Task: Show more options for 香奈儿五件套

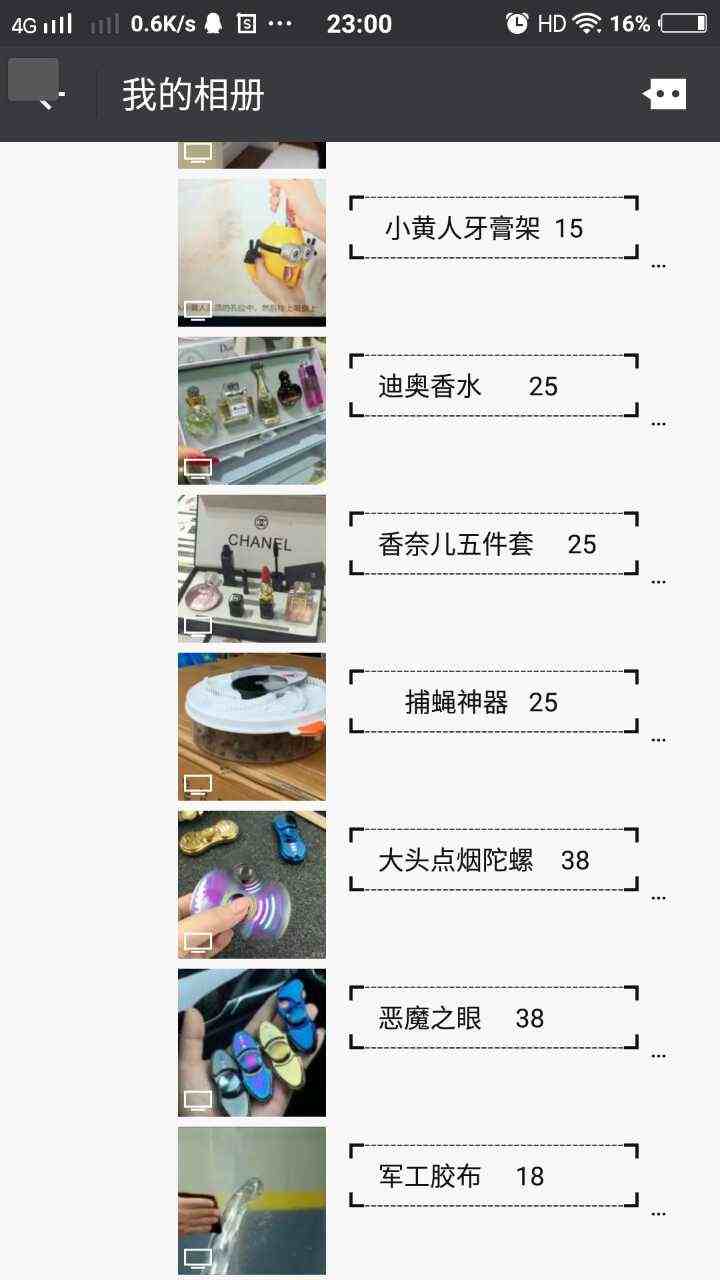Action: [x=658, y=582]
